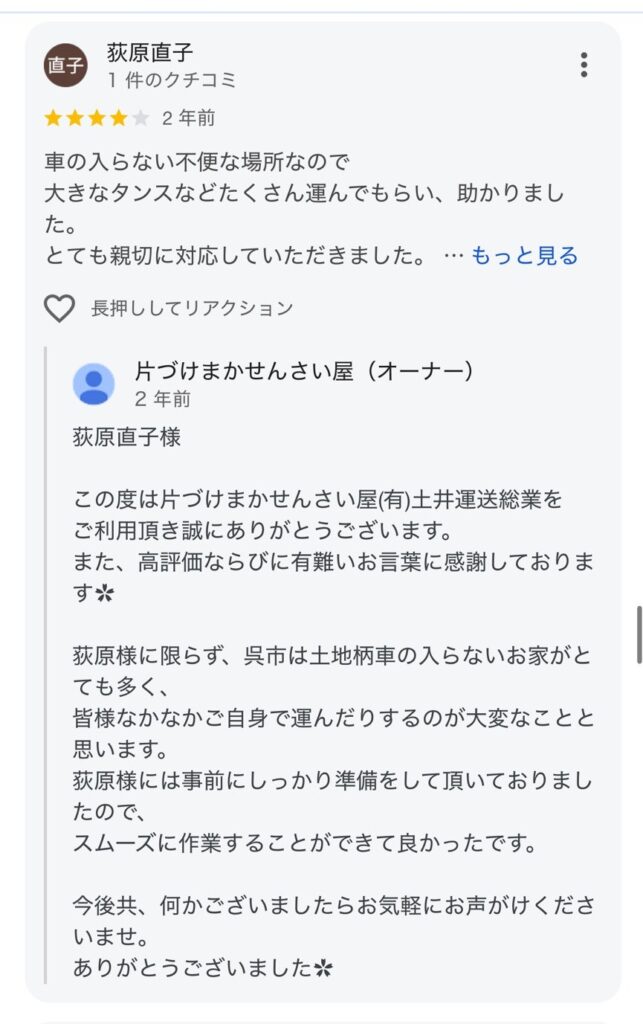Expand the review with もっと見る

[524, 256]
